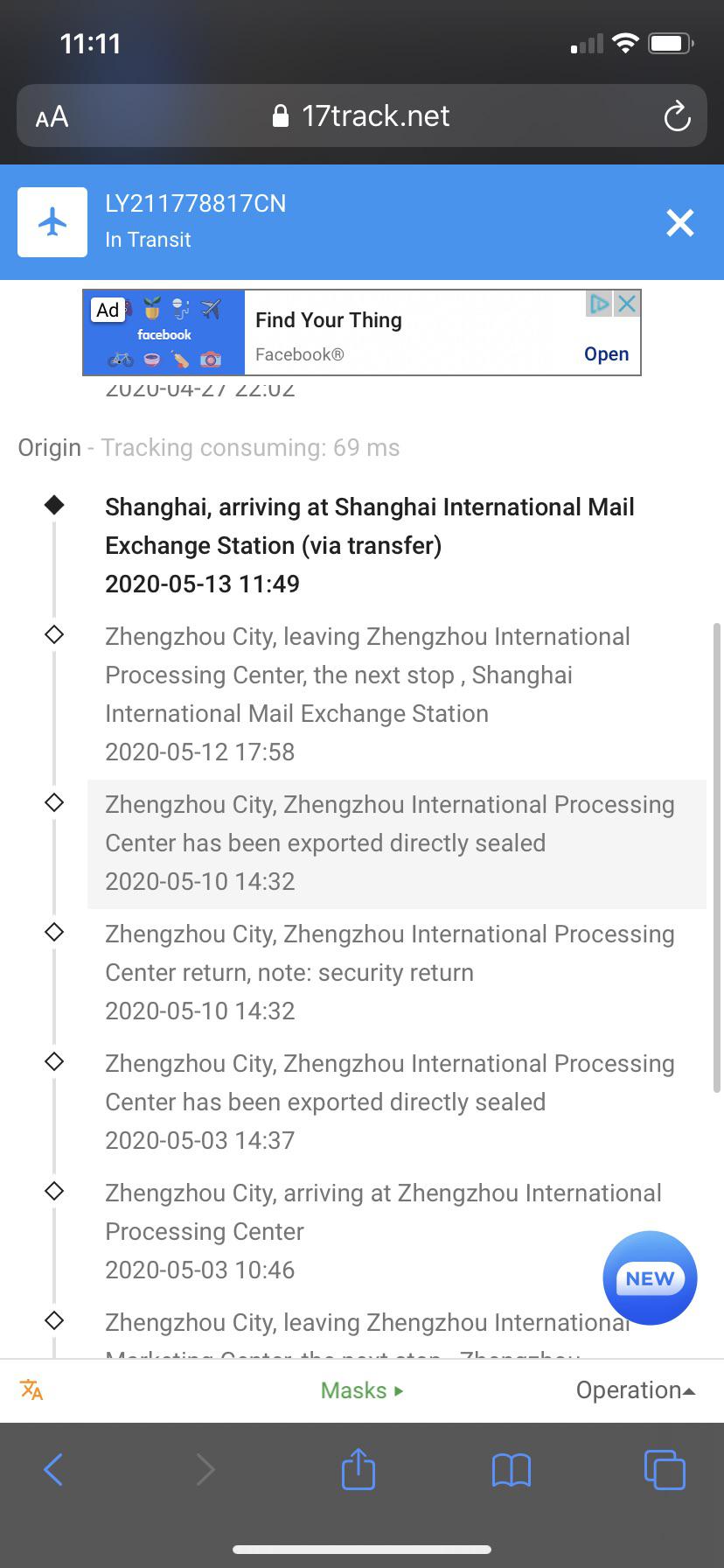This screenshot has height=1568, width=724.
Task: Tap the Facebook logo in the ad
Action: pos(164,334)
